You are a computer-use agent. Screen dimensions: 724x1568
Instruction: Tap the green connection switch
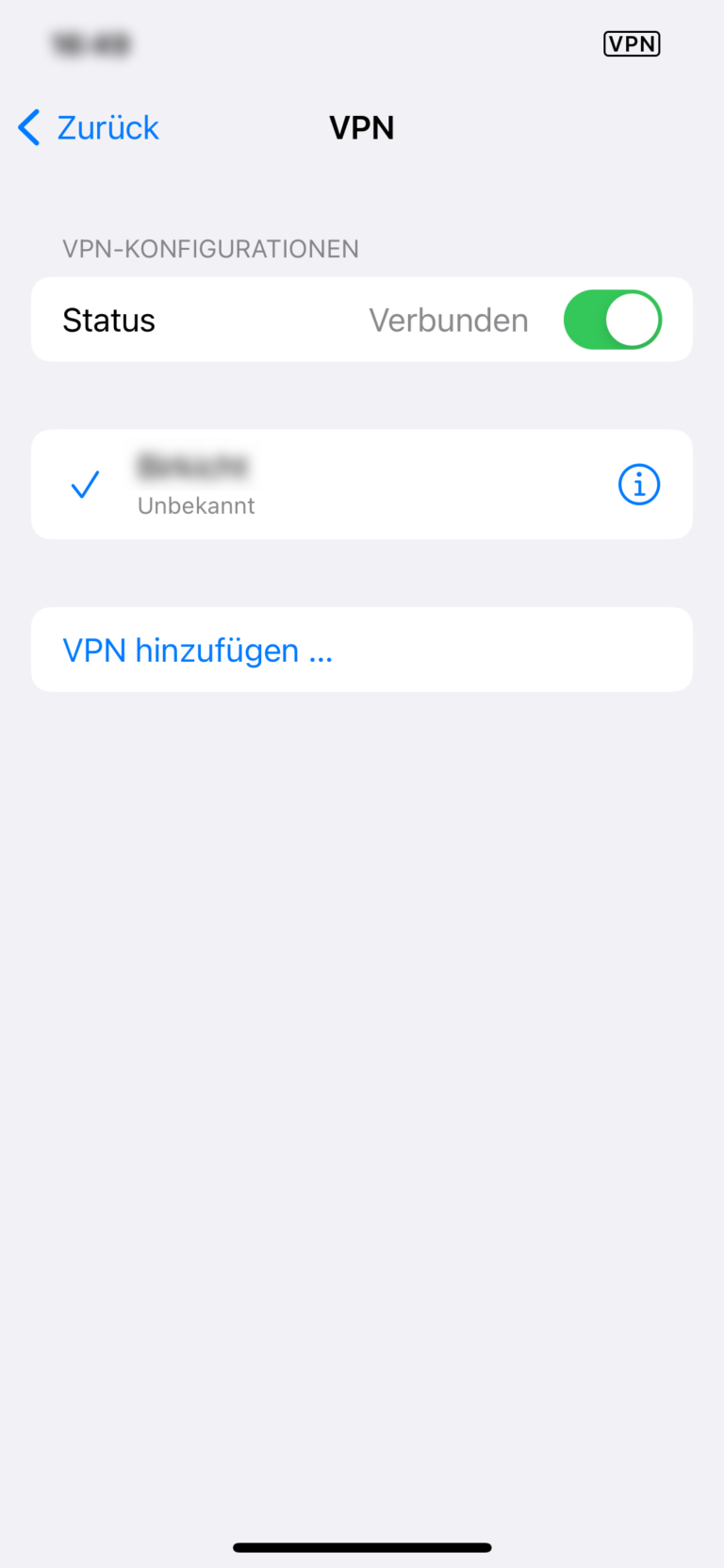(613, 319)
